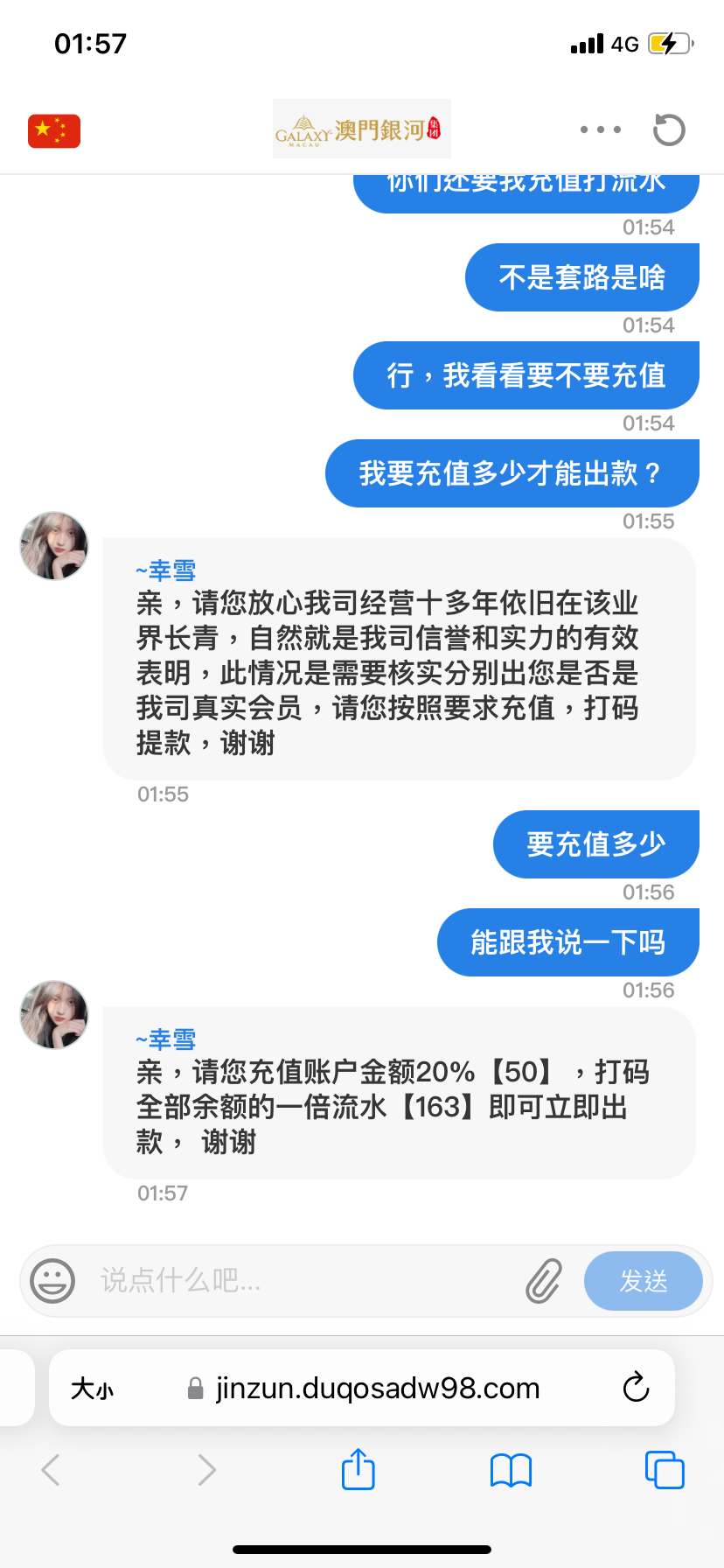Tap the message input field 说点什么吧
This screenshot has width=724, height=1568.
pyautogui.click(x=262, y=1280)
